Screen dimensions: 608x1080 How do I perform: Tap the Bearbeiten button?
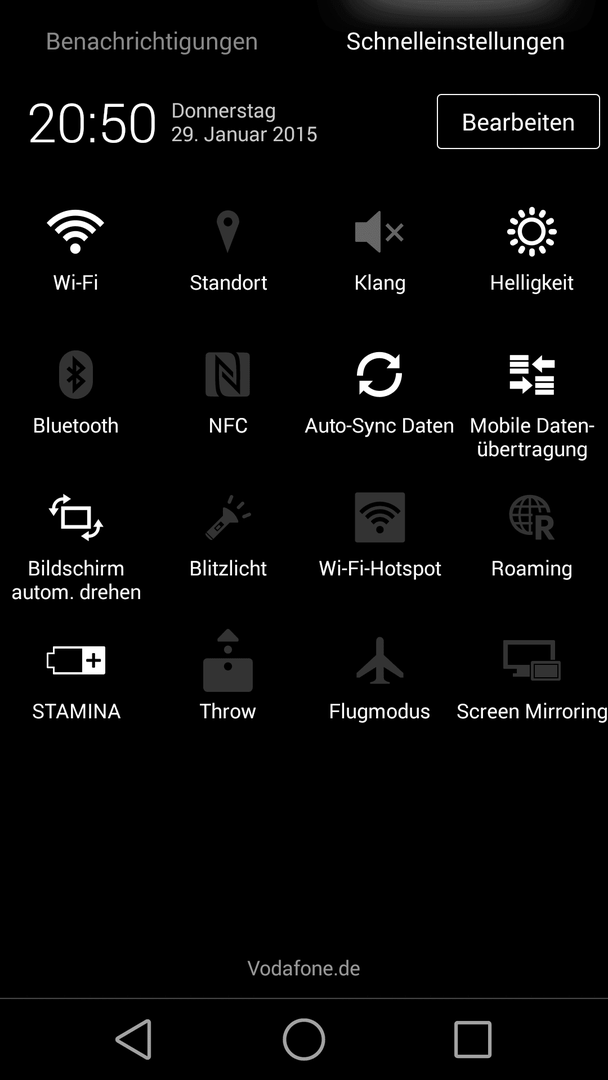pos(518,122)
